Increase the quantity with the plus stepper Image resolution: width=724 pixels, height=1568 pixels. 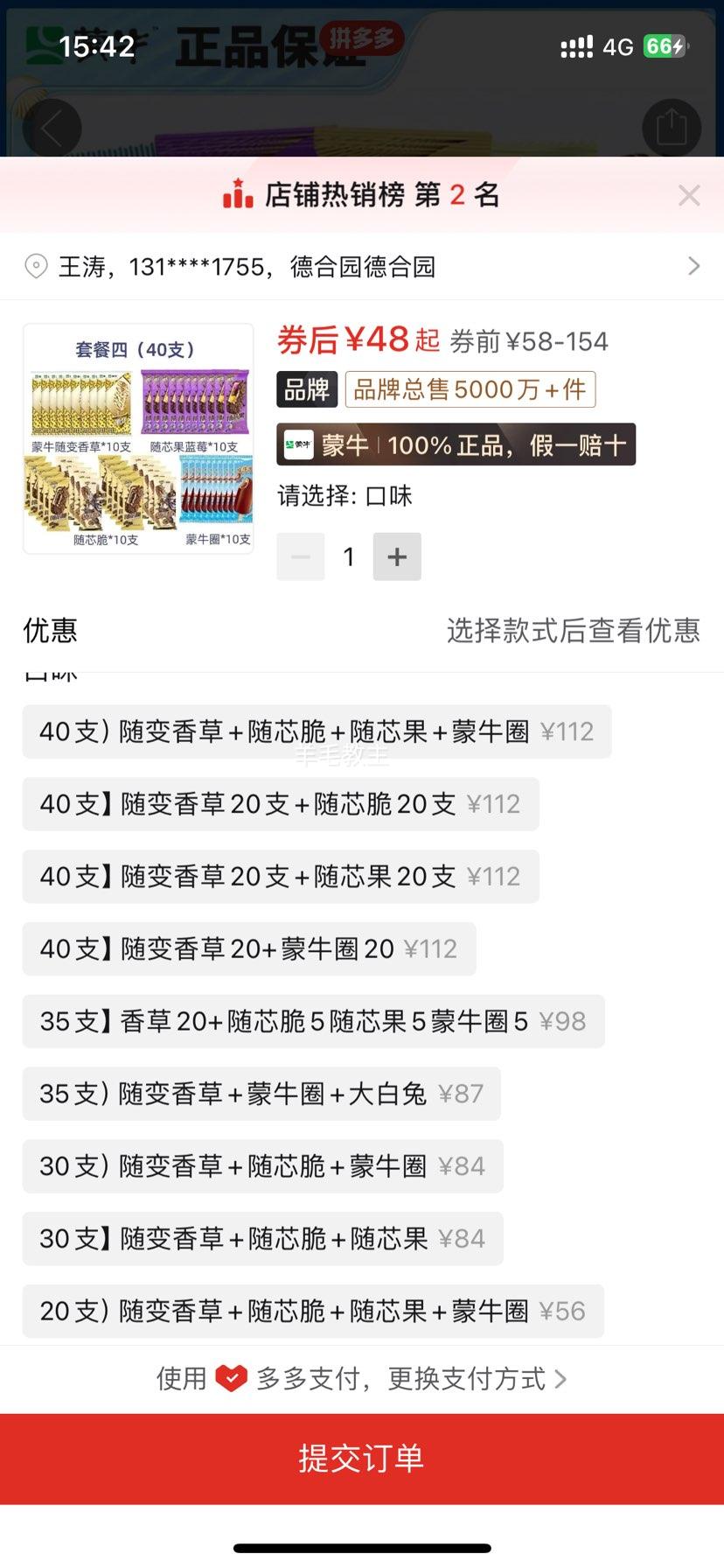(x=397, y=556)
